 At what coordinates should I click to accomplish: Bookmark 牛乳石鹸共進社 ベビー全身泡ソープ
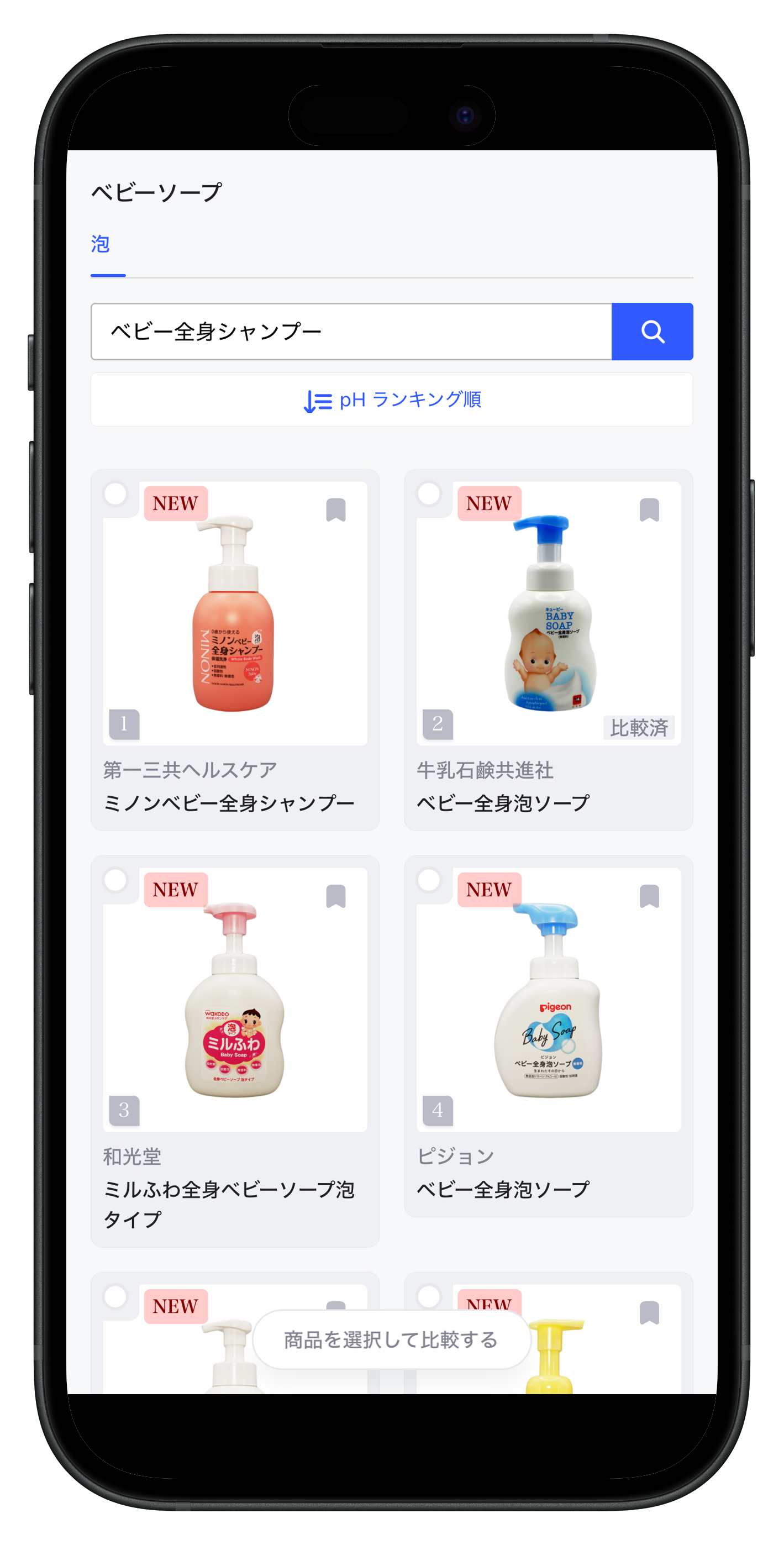649,510
